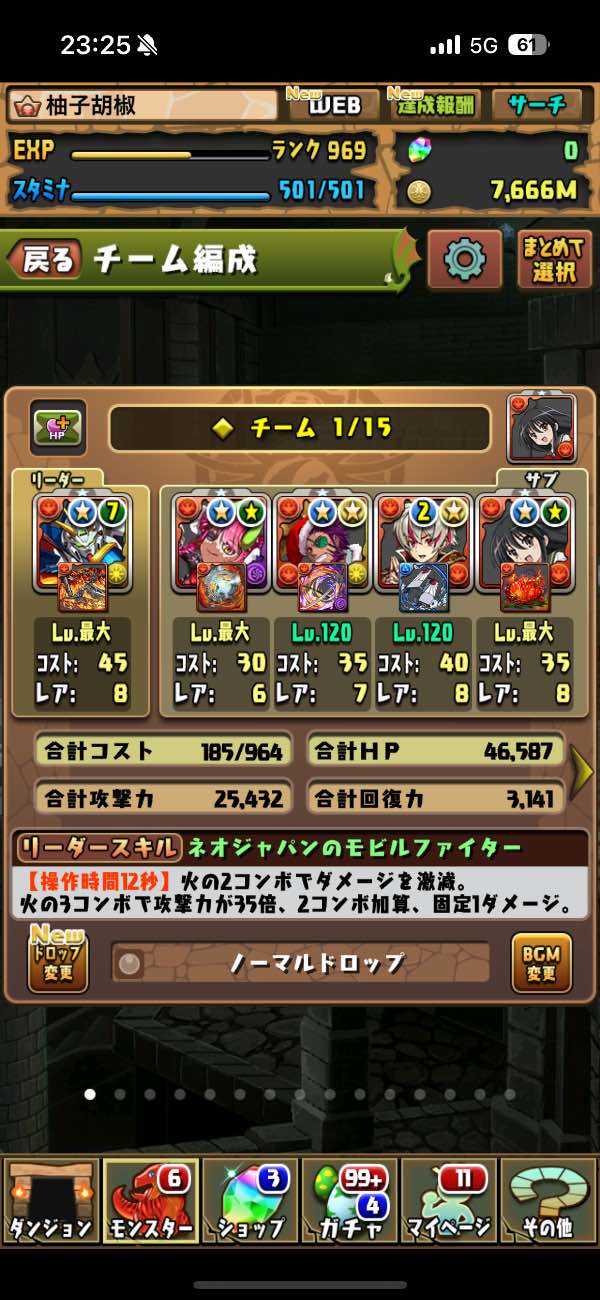Viewport: 600px width, 1300px height.
Task: Tap the HP plus badge icon
Action: tap(57, 428)
